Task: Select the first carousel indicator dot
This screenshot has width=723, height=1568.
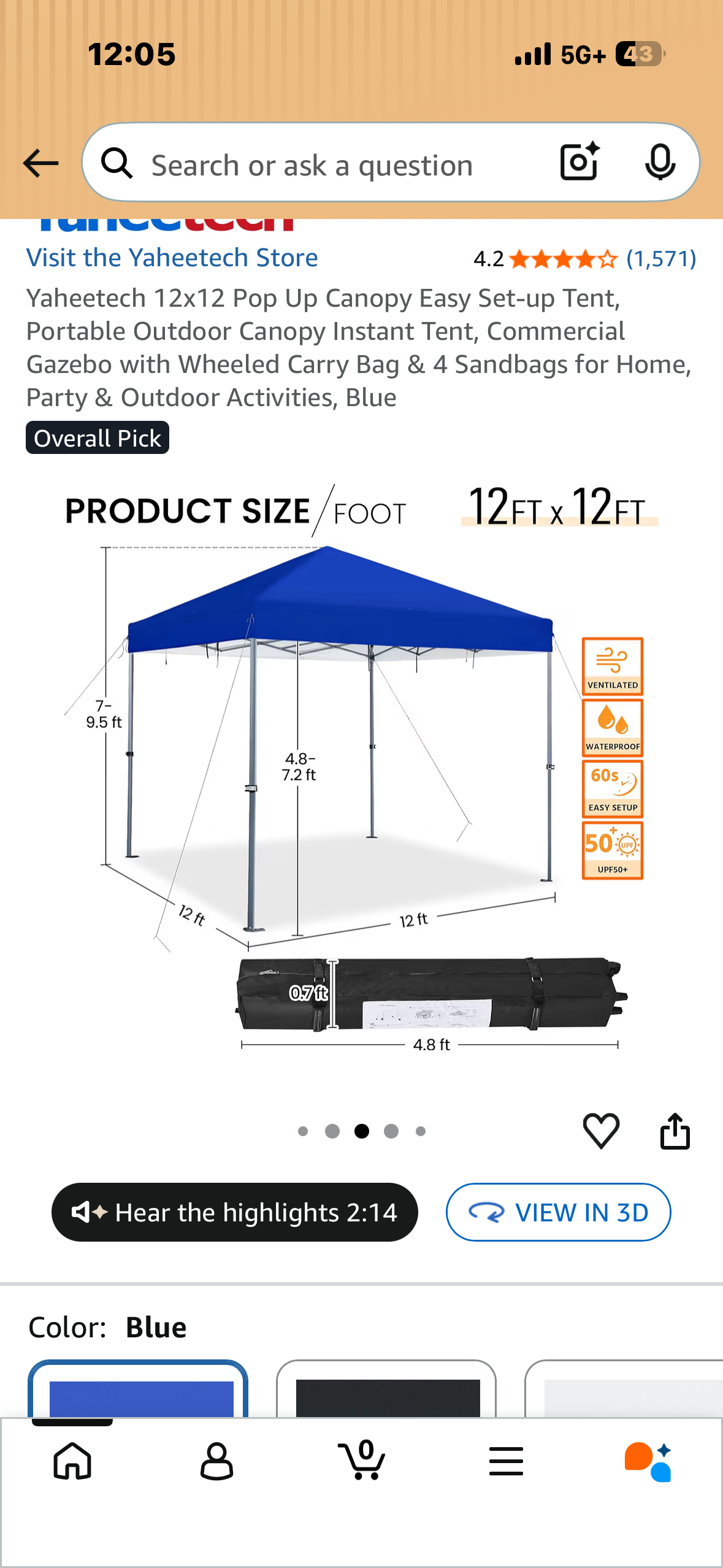Action: (303, 1131)
